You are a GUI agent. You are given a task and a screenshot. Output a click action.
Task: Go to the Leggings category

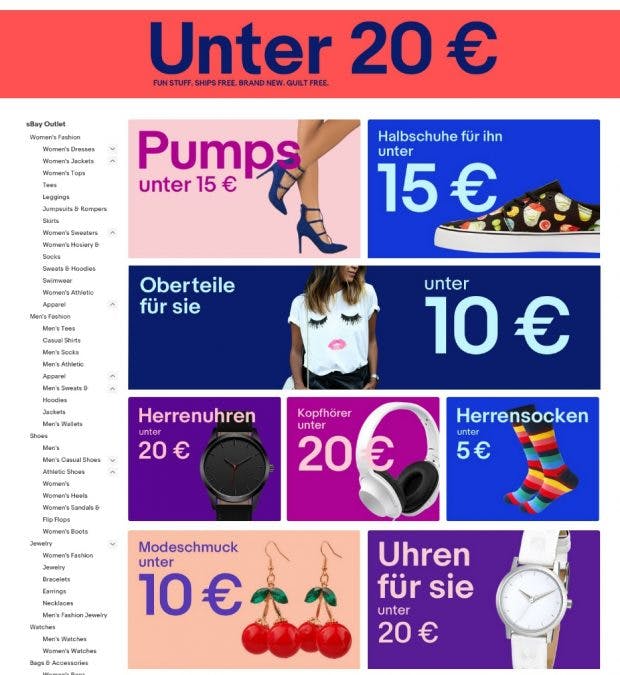pyautogui.click(x=56, y=197)
